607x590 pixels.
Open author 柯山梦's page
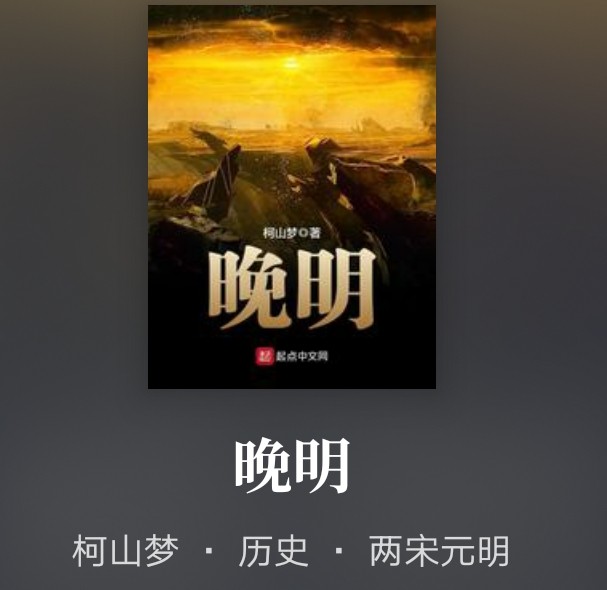point(125,551)
